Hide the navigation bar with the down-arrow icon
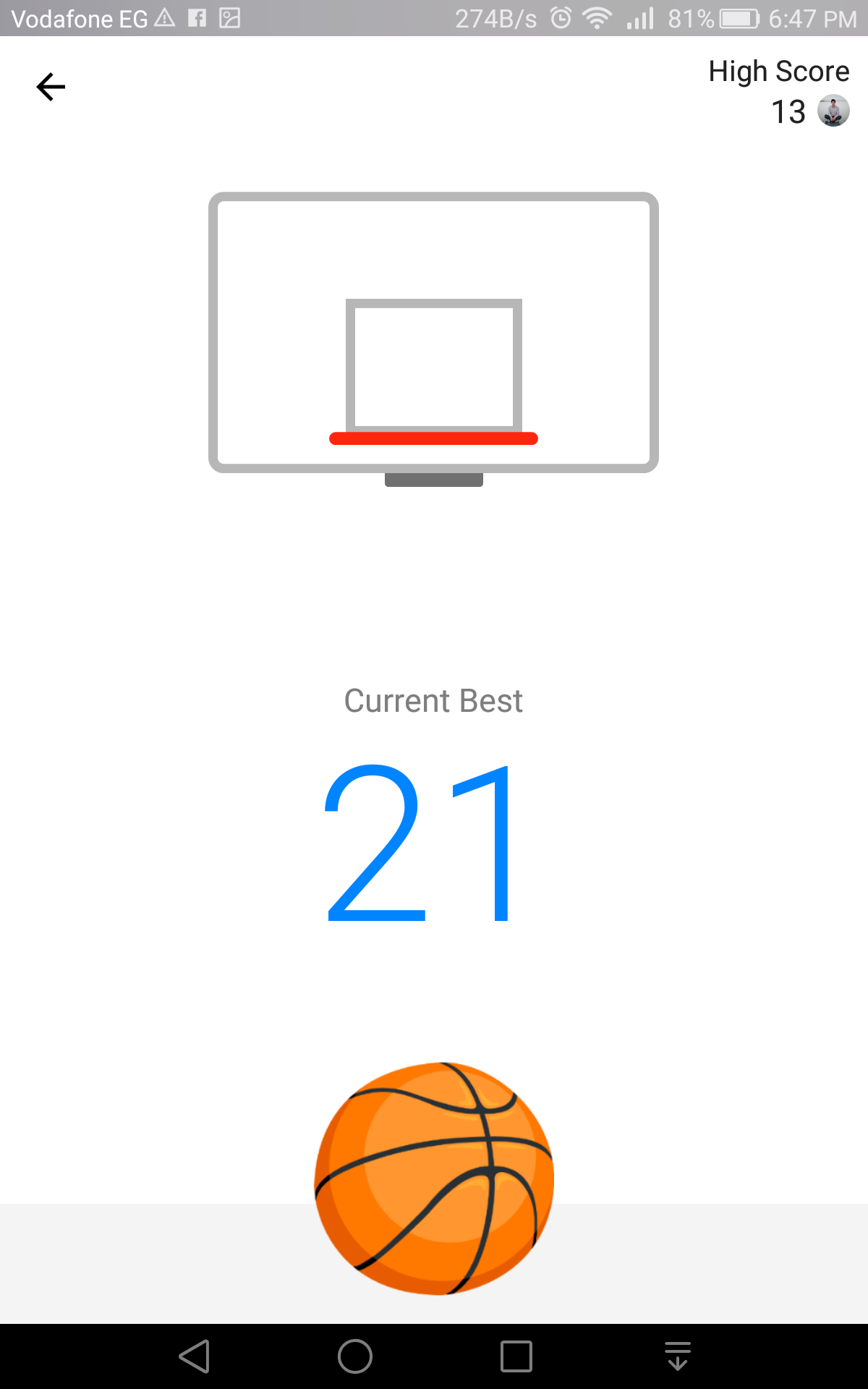Image resolution: width=868 pixels, height=1389 pixels. click(678, 1356)
